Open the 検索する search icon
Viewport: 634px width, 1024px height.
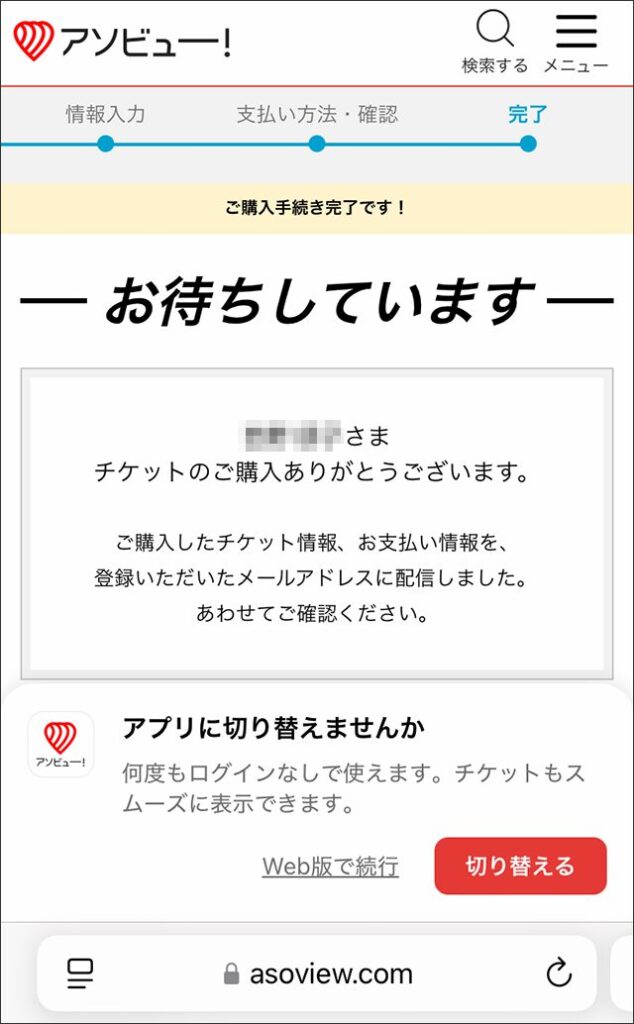coord(494,41)
